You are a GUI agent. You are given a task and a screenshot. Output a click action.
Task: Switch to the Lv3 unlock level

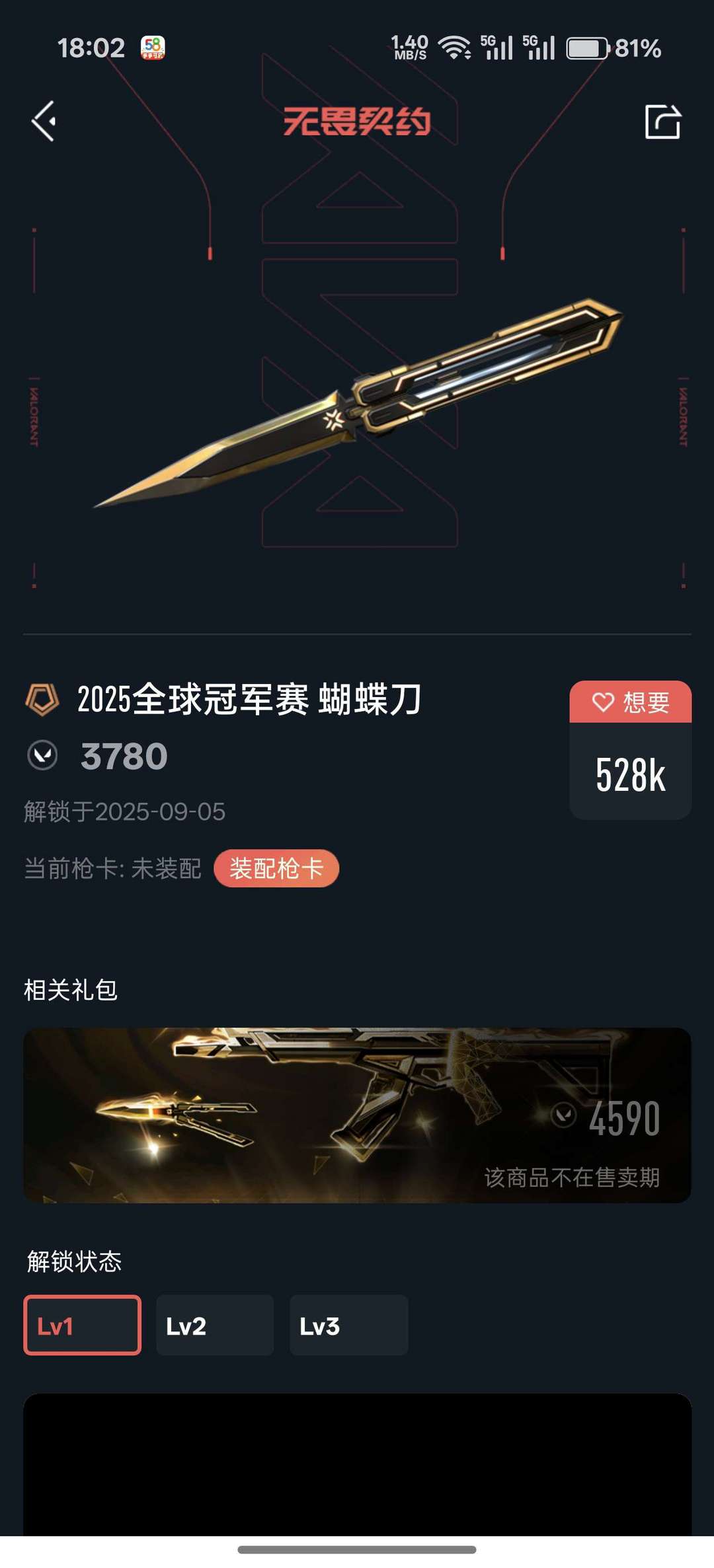click(348, 1325)
